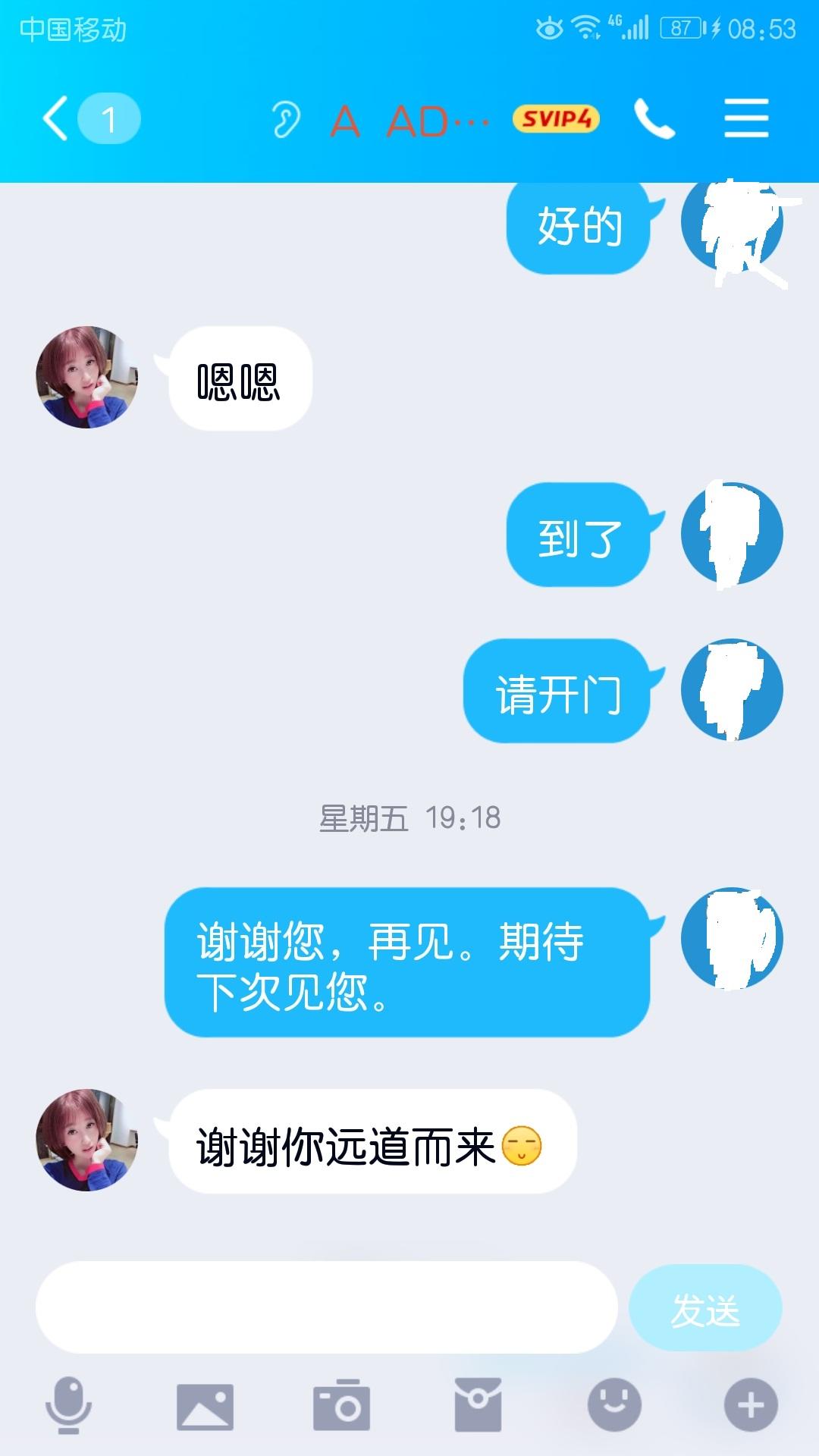Go back to the message list
Viewport: 819px width, 1456px height.
[56, 119]
